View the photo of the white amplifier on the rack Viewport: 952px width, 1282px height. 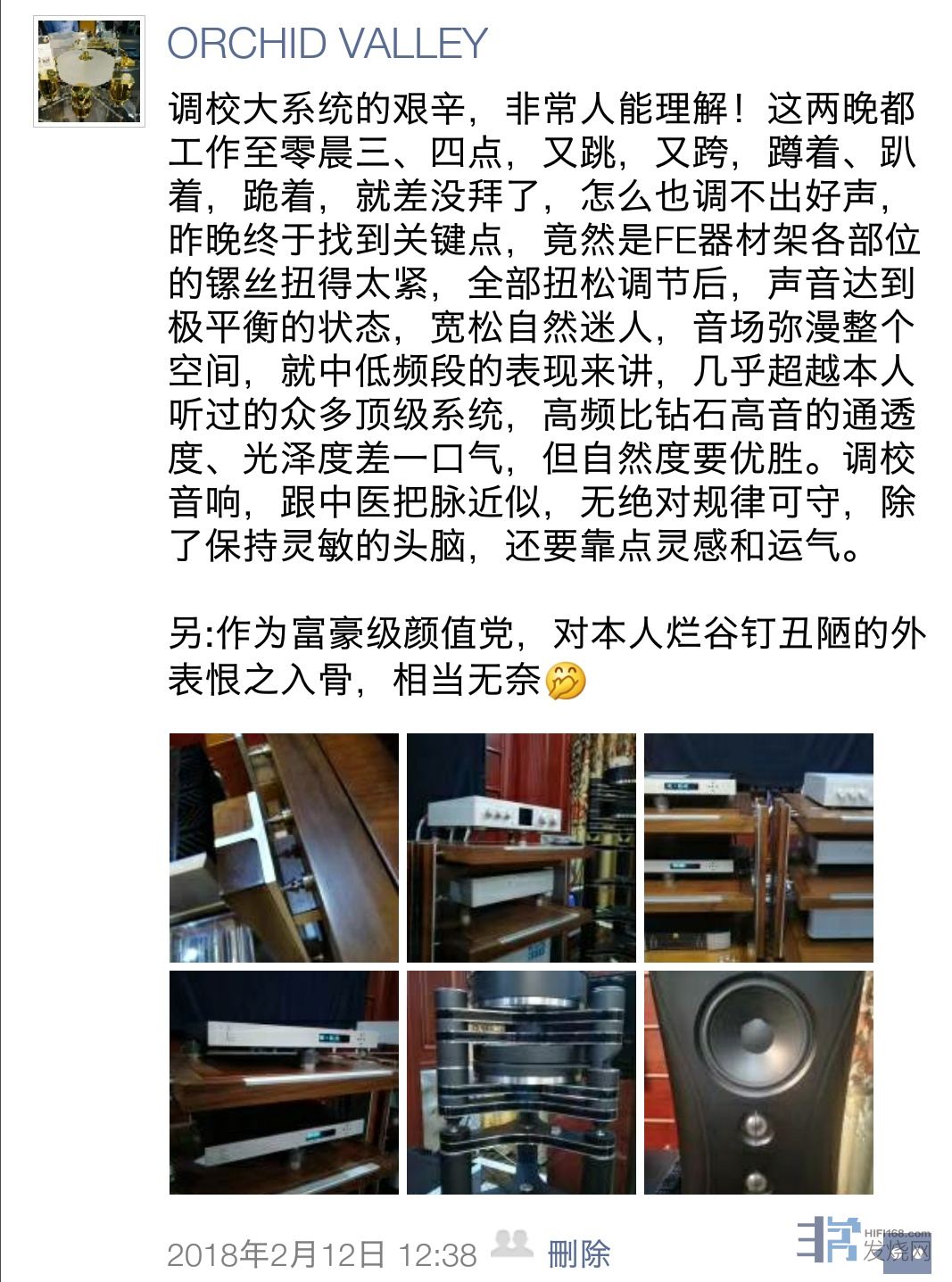[x=521, y=848]
